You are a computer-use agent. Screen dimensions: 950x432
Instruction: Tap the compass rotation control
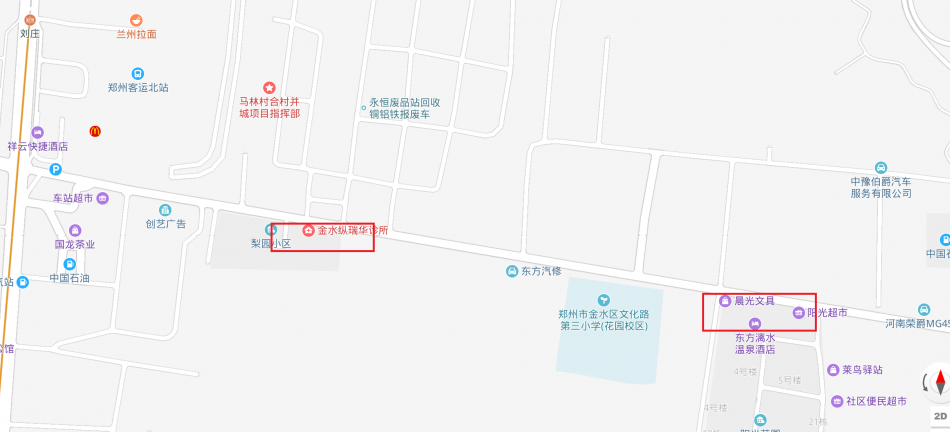tap(939, 382)
